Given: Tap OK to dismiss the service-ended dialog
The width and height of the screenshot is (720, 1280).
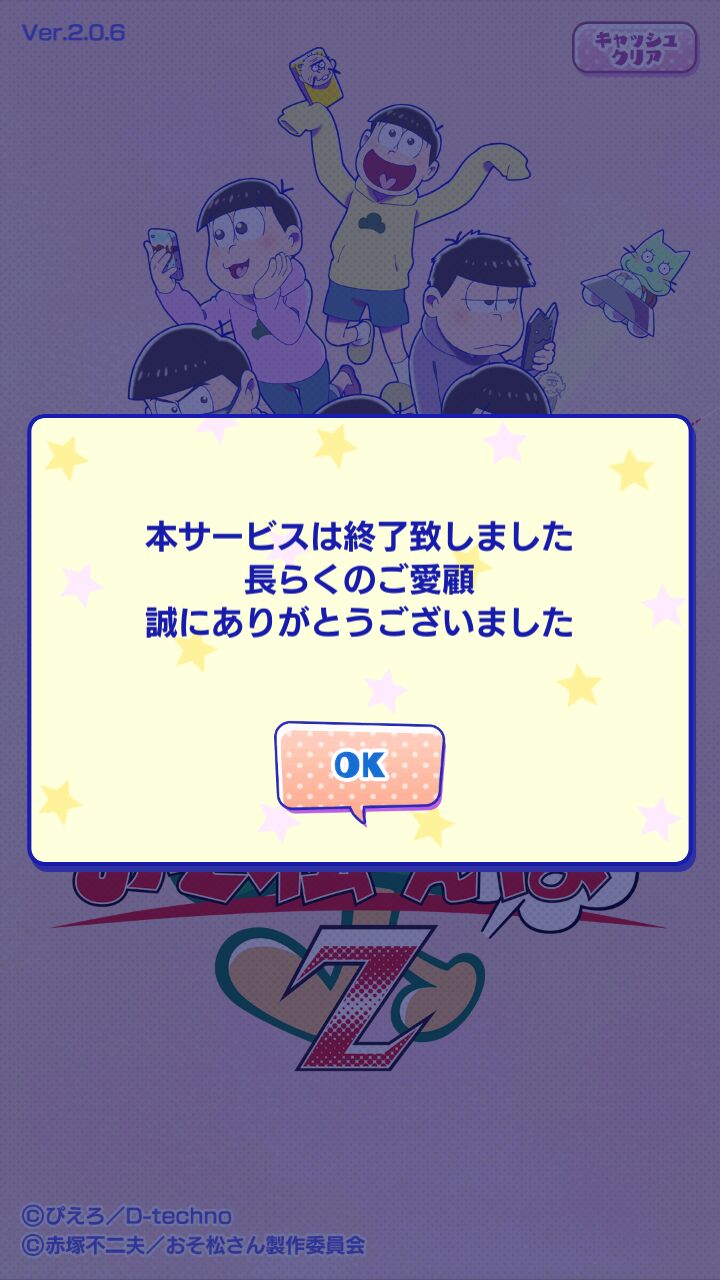Looking at the screenshot, I should coord(359,767).
